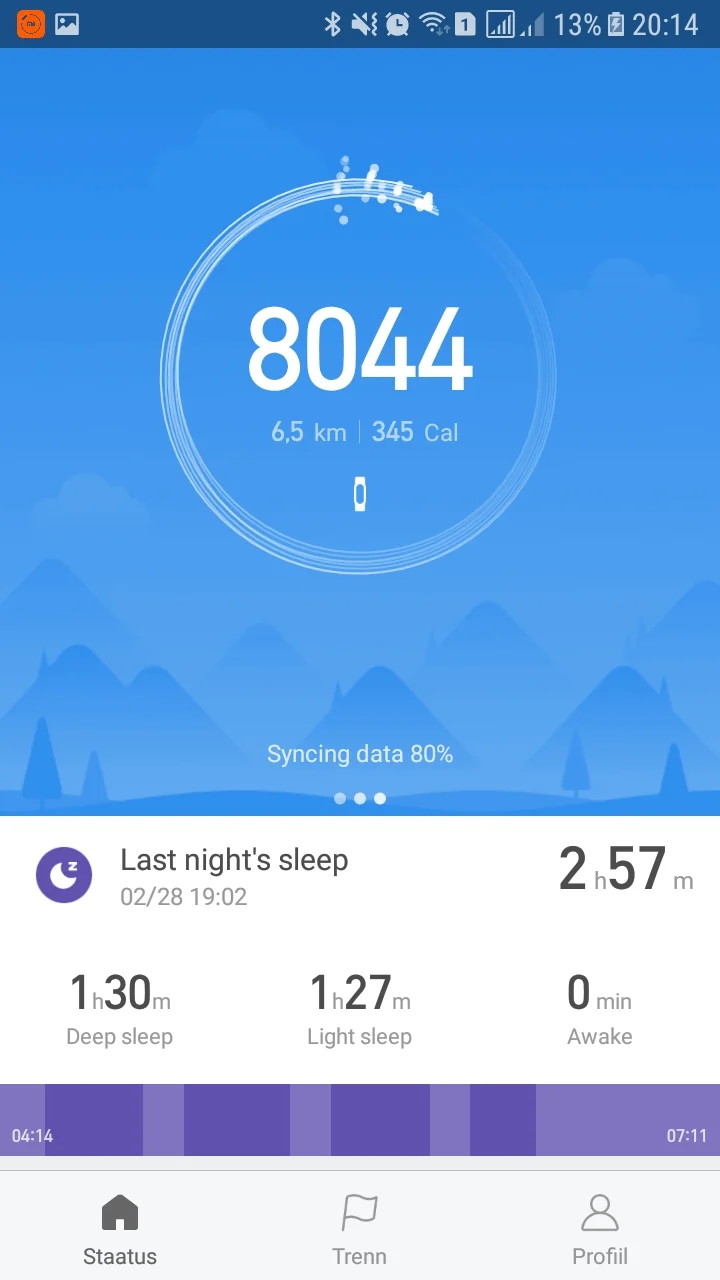Screen dimensions: 720x1280
Task: Tap the purple sleep timeline bar
Action: click(360, 1119)
